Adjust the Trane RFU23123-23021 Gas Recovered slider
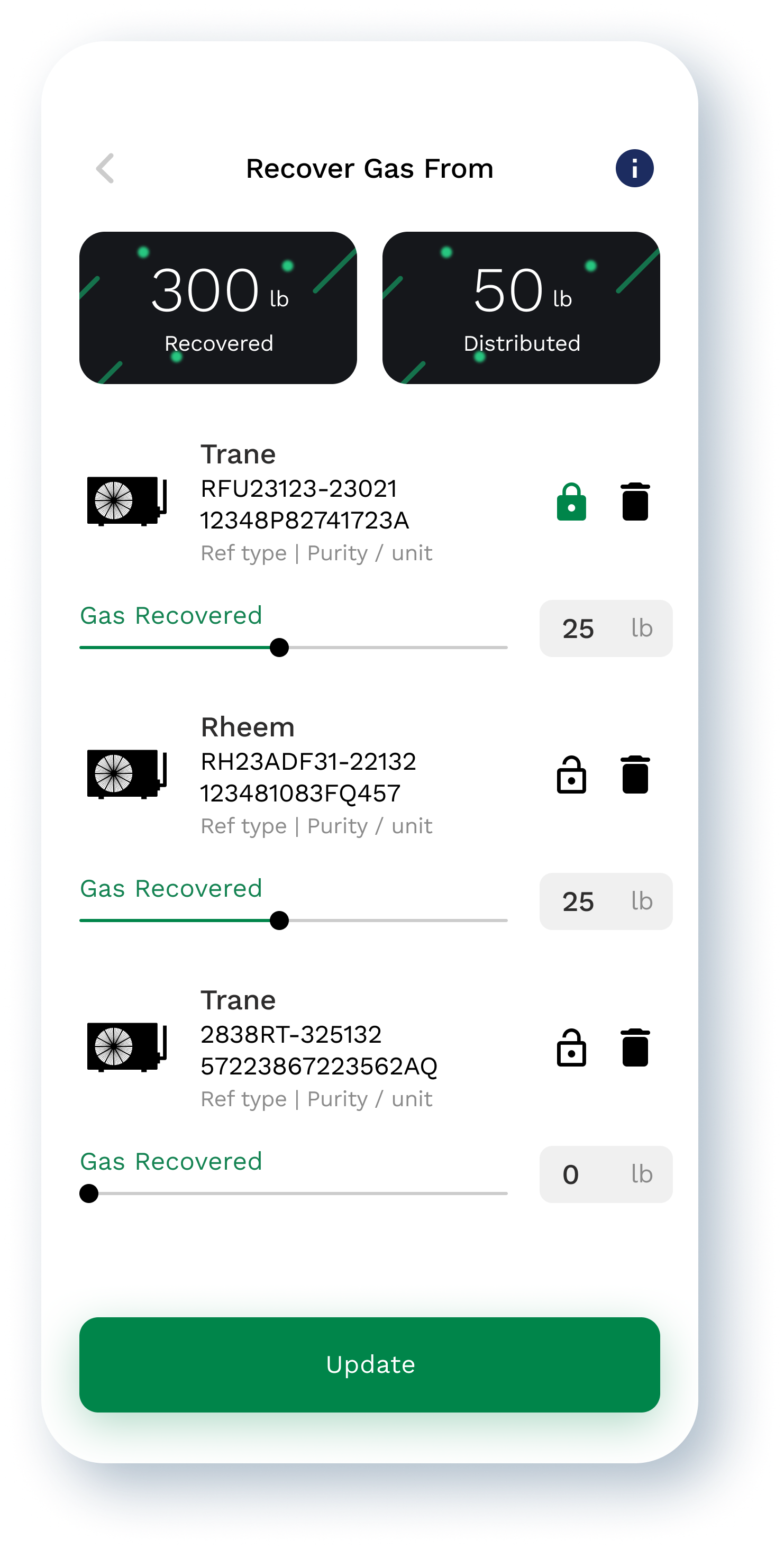 (279, 648)
